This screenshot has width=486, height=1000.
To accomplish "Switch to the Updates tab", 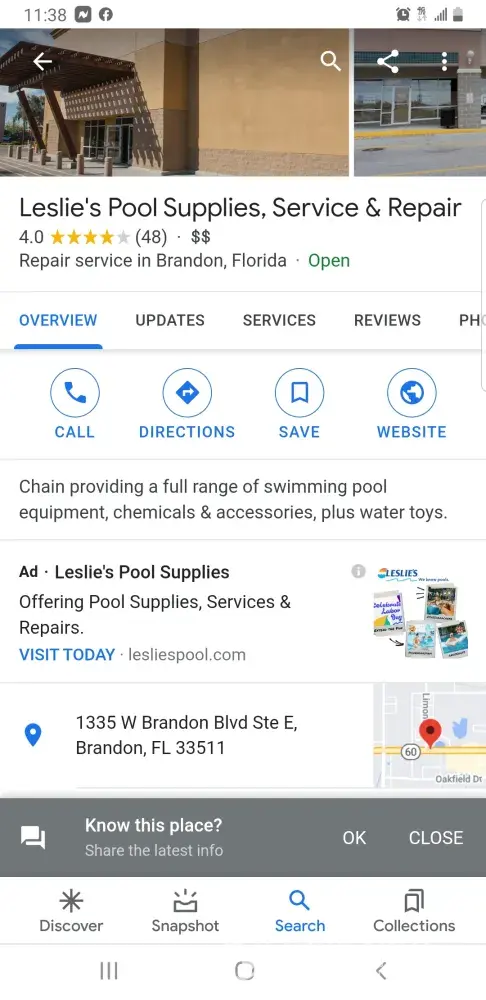I will (x=170, y=320).
